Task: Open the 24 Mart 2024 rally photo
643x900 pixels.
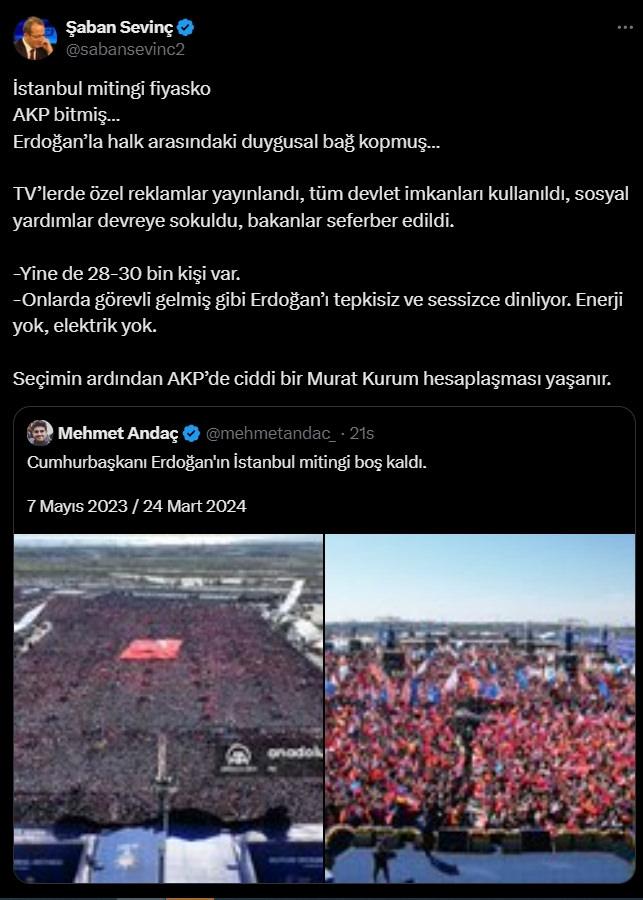Action: (479, 708)
